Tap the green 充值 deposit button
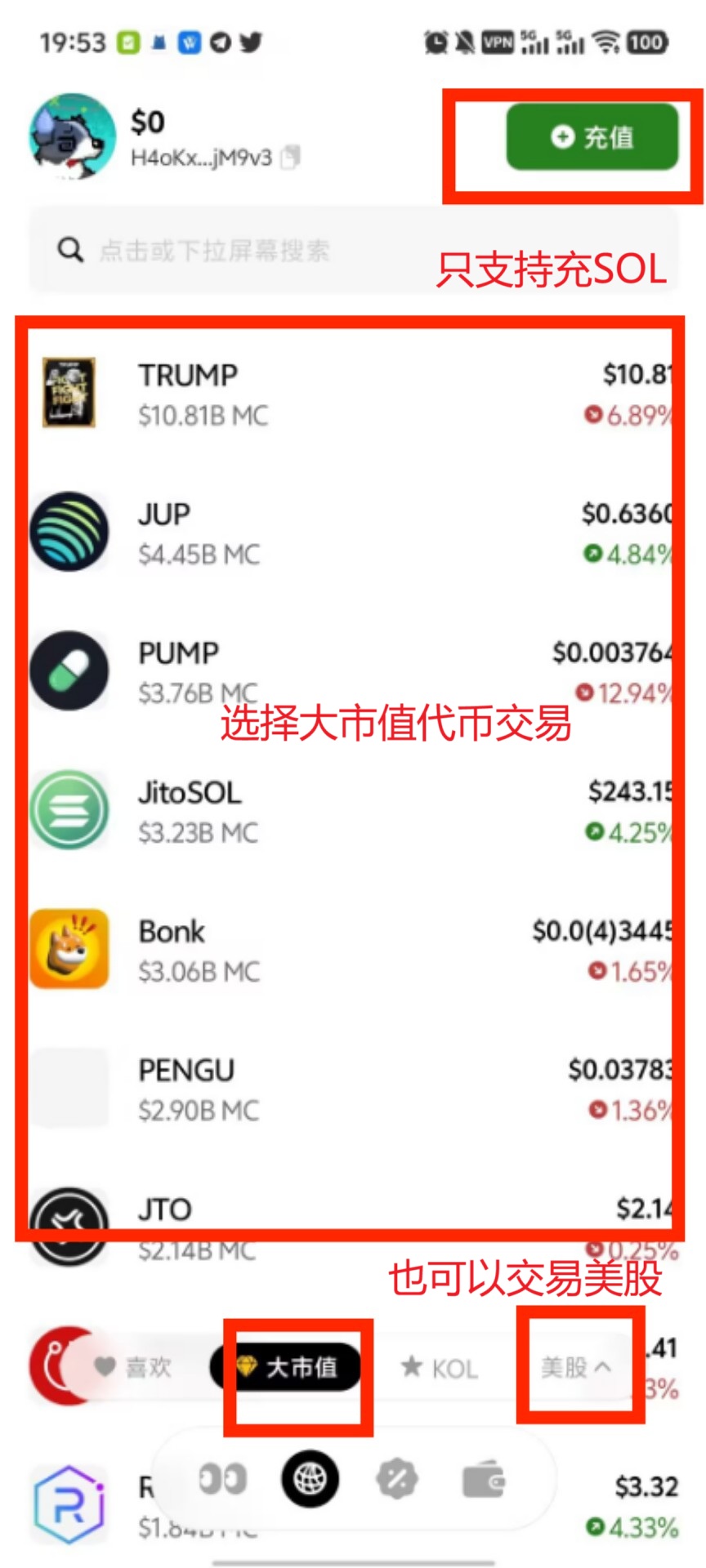706x1568 pixels. click(592, 137)
